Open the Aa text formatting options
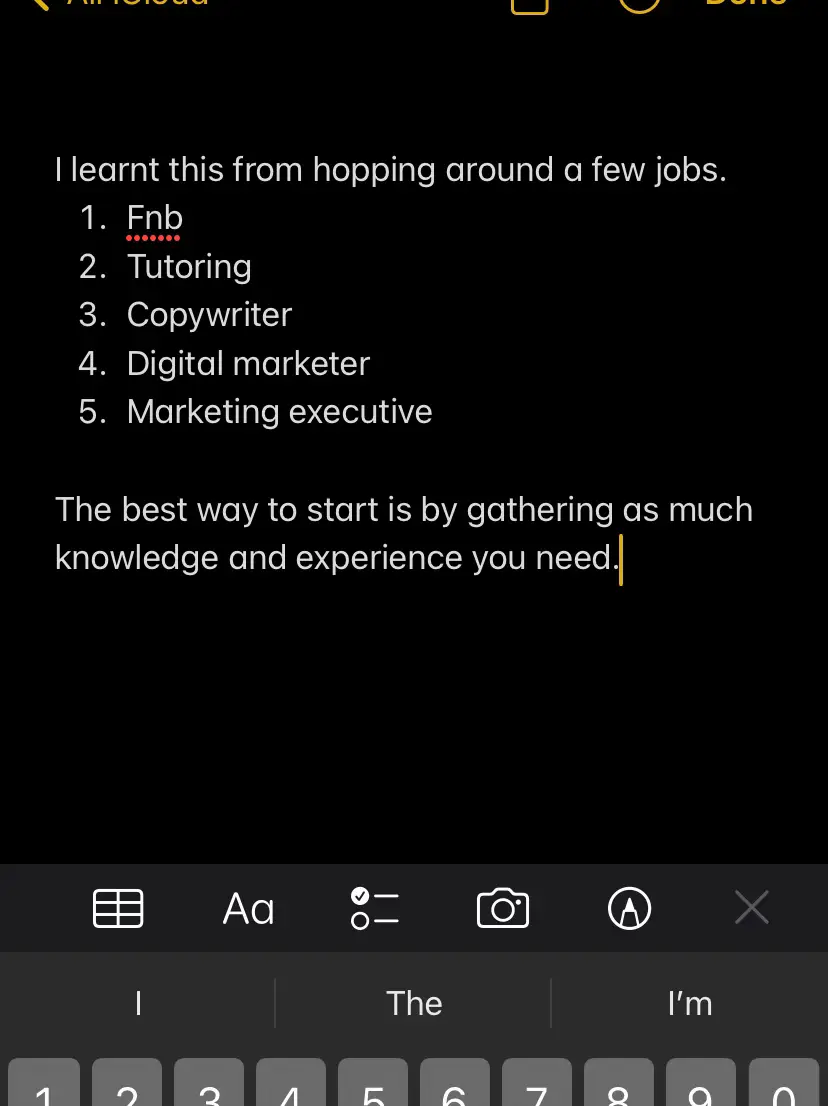 pos(248,908)
